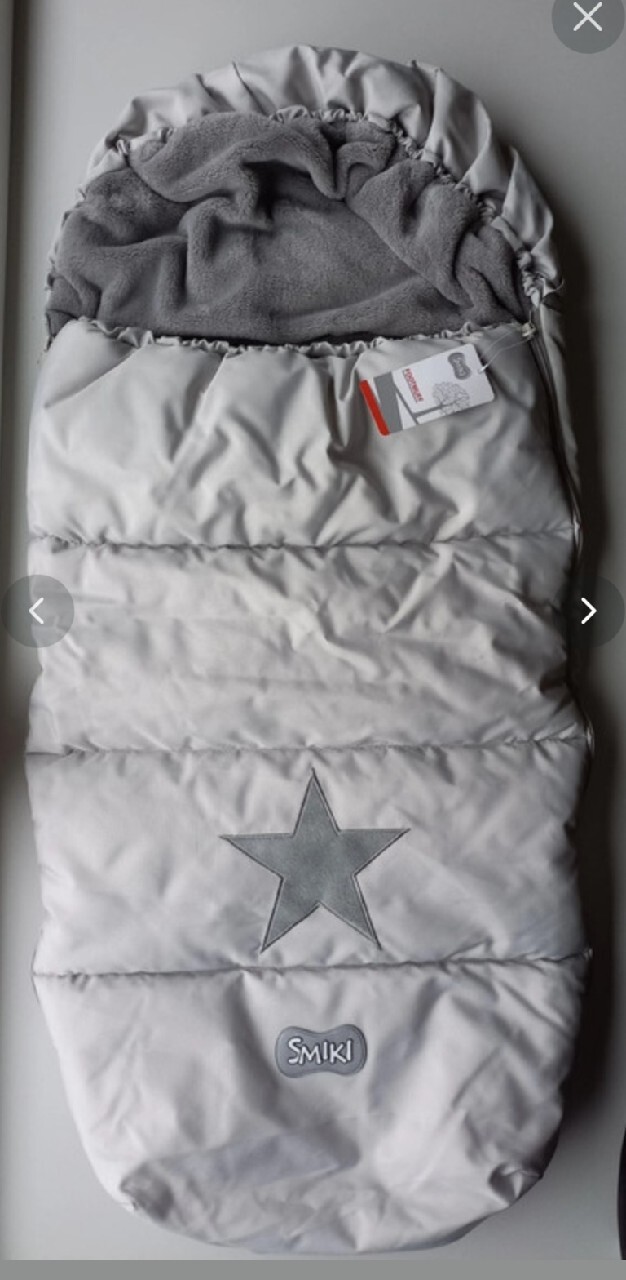Screen dimensions: 626x1280
Task: Close the full-screen photo viewer
Action: [x=588, y=17]
